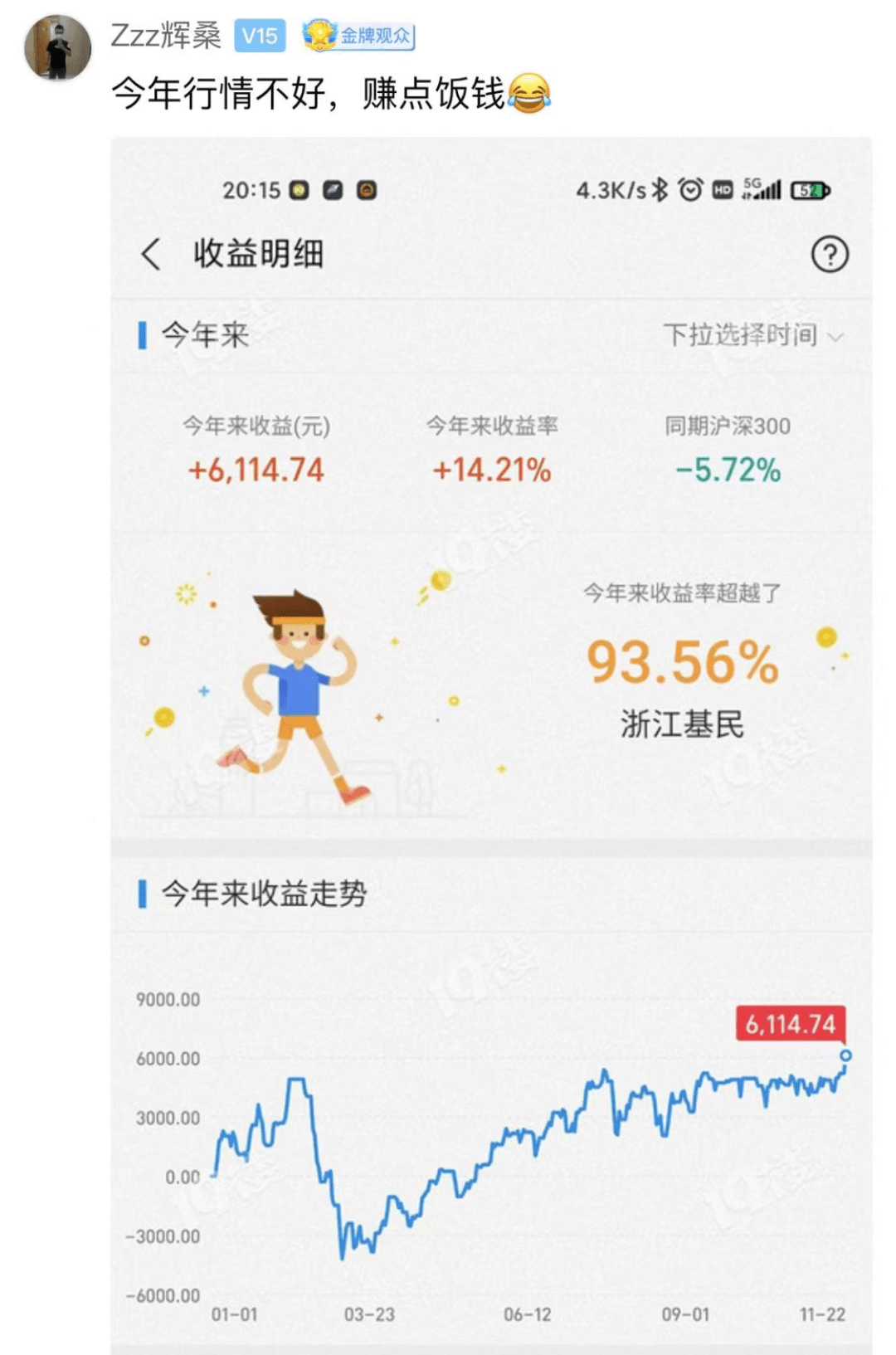Tap the username Zzz辉桑
Image resolution: width=896 pixels, height=1355 pixels.
pyautogui.click(x=166, y=35)
